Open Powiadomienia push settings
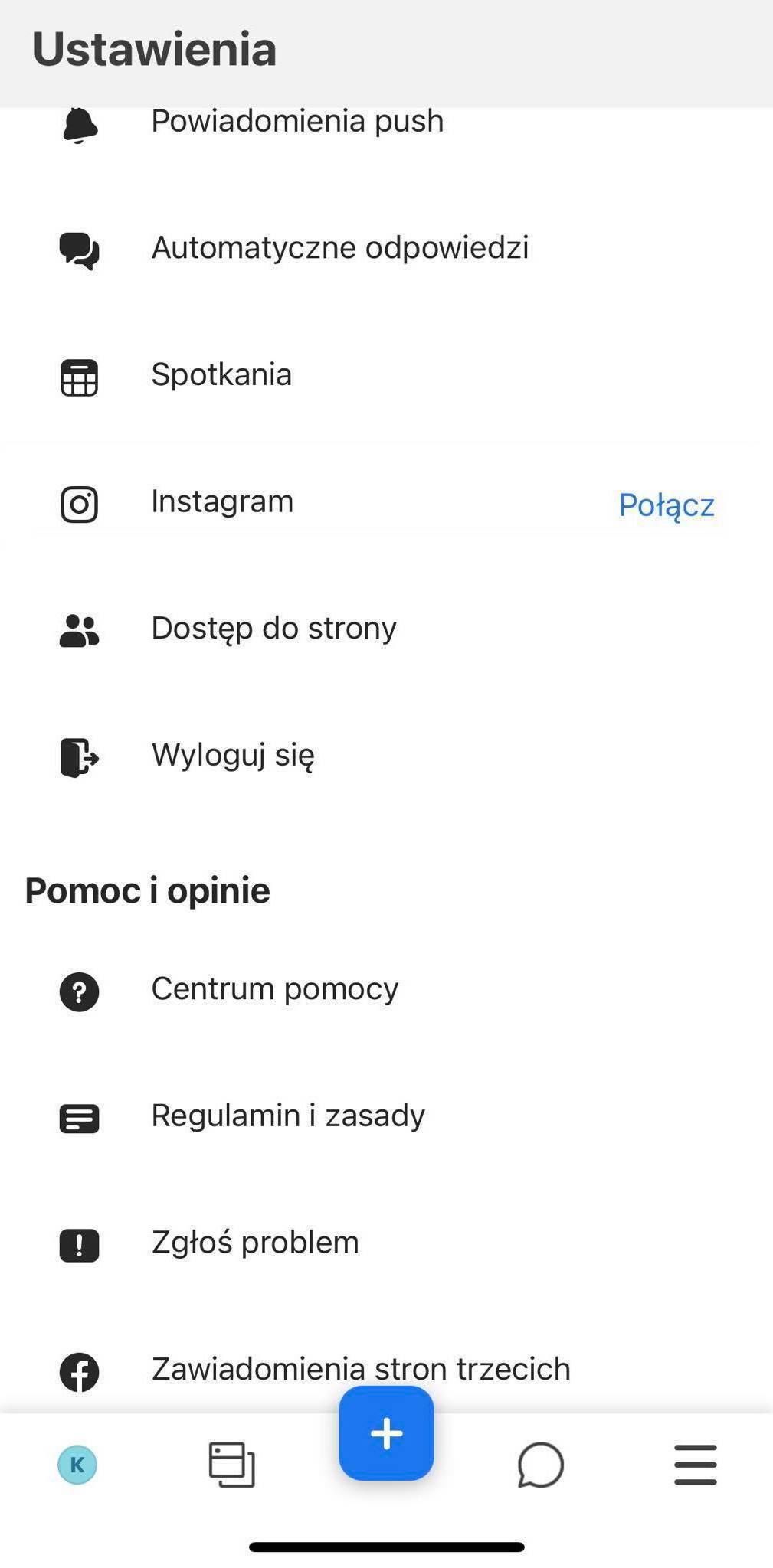This screenshot has height=1568, width=773. click(x=297, y=122)
